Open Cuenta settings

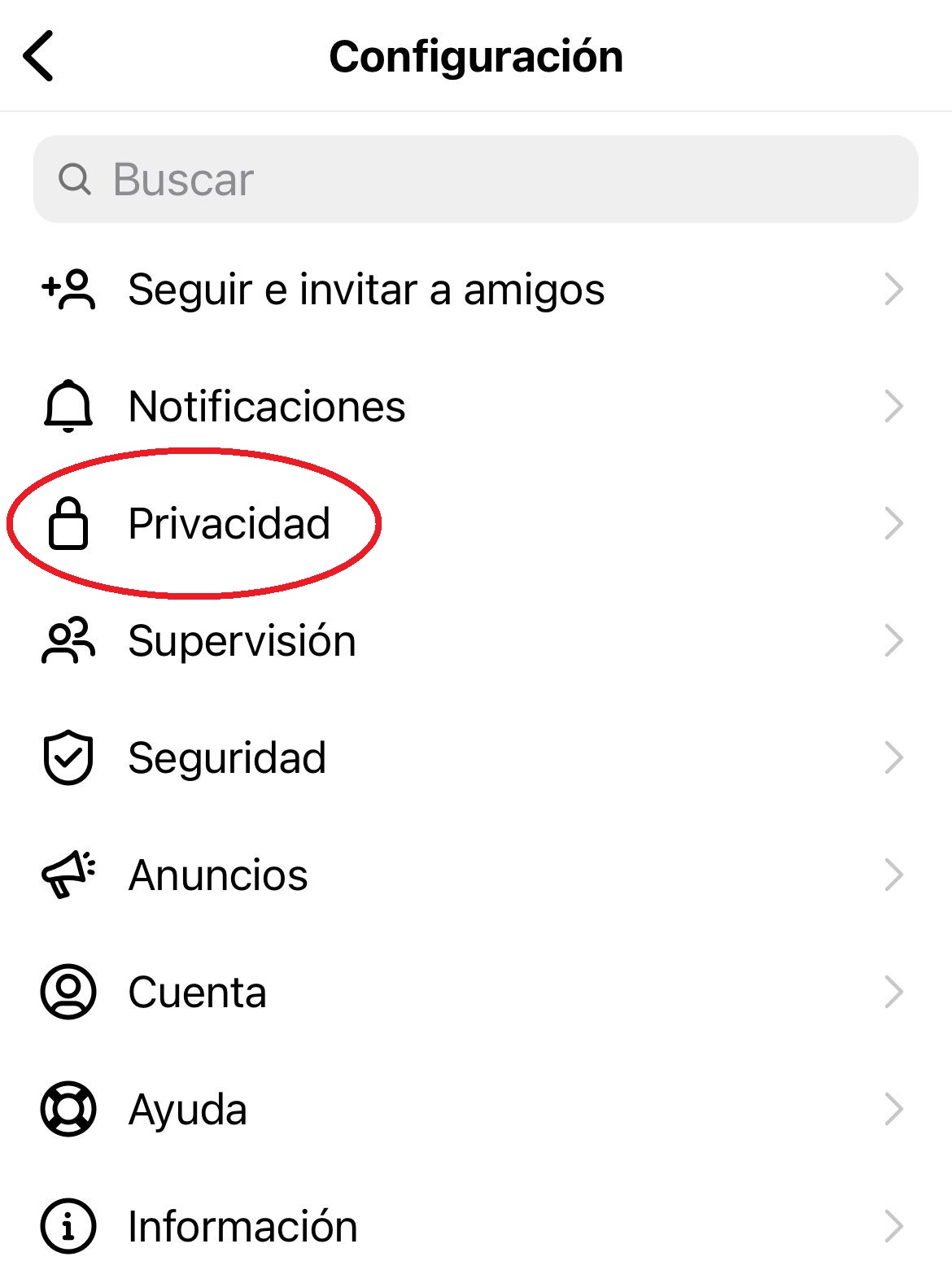coord(197,993)
